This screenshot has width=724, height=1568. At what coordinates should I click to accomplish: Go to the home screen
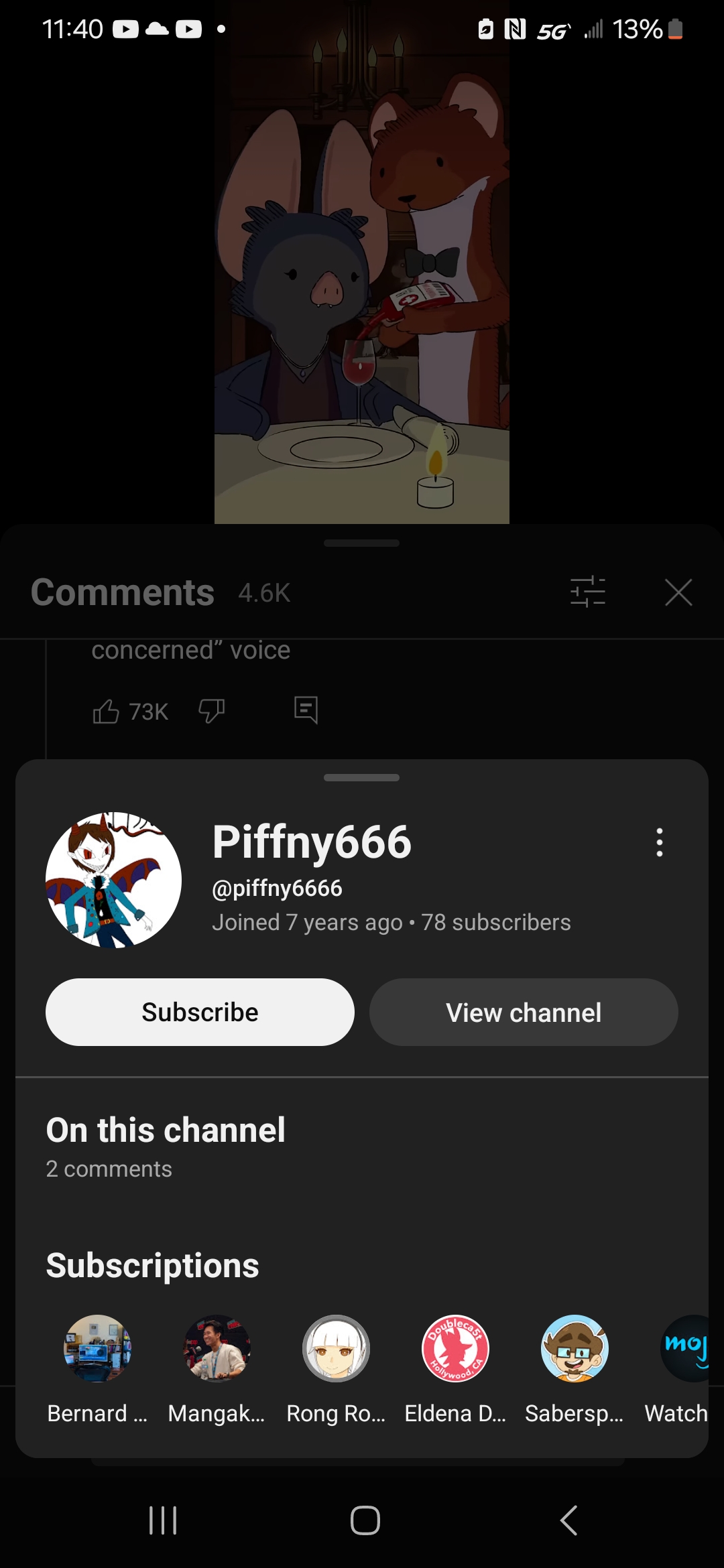[365, 1520]
